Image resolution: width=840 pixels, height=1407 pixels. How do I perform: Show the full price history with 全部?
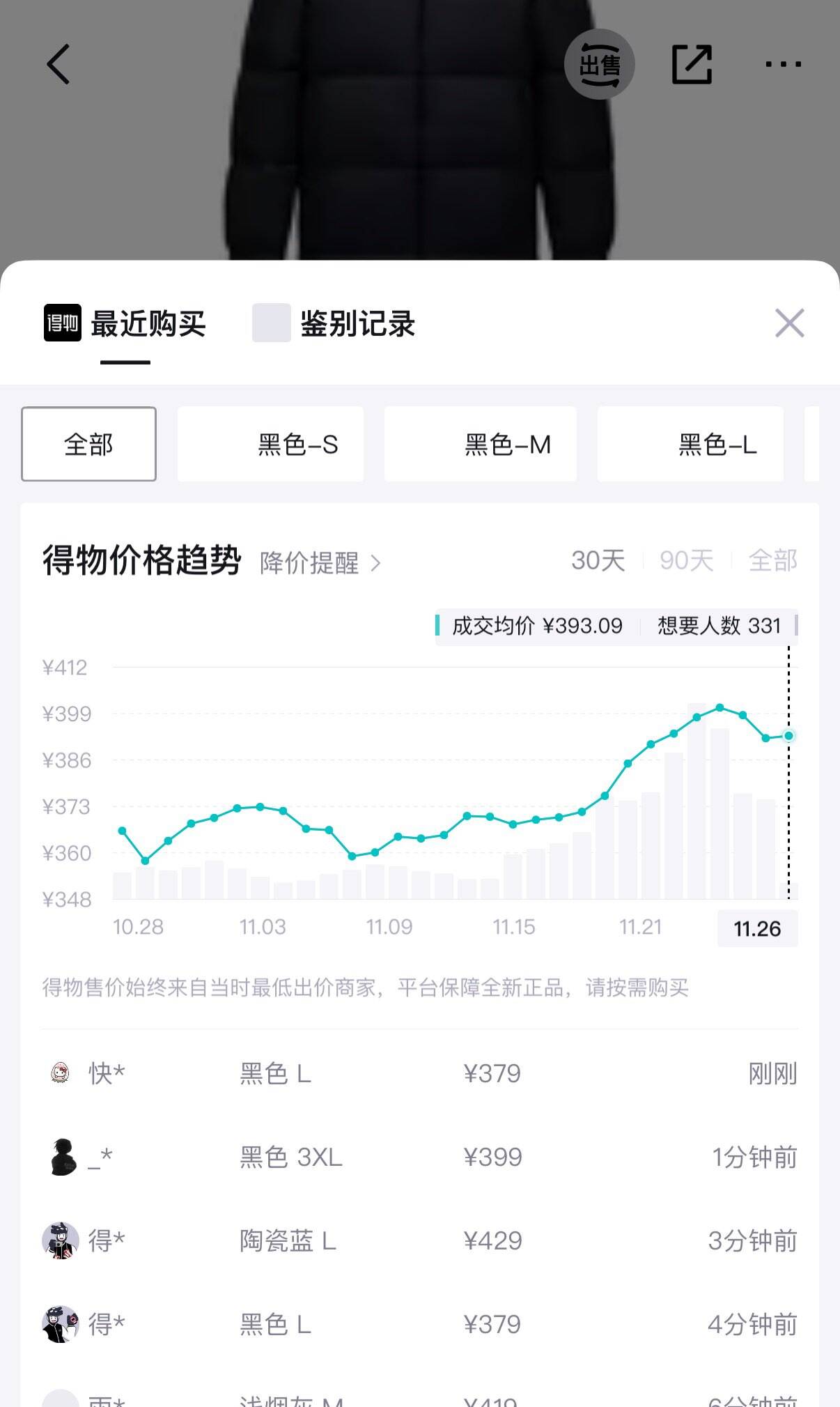[x=772, y=560]
